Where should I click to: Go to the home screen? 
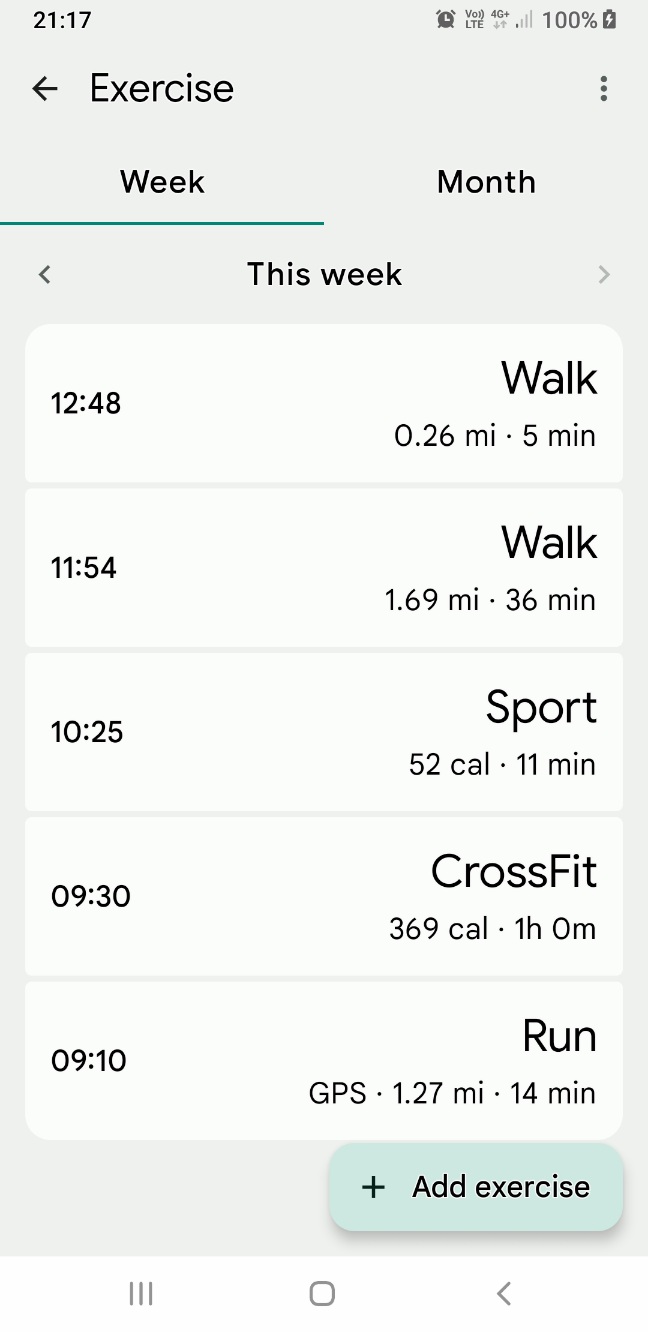point(322,1294)
